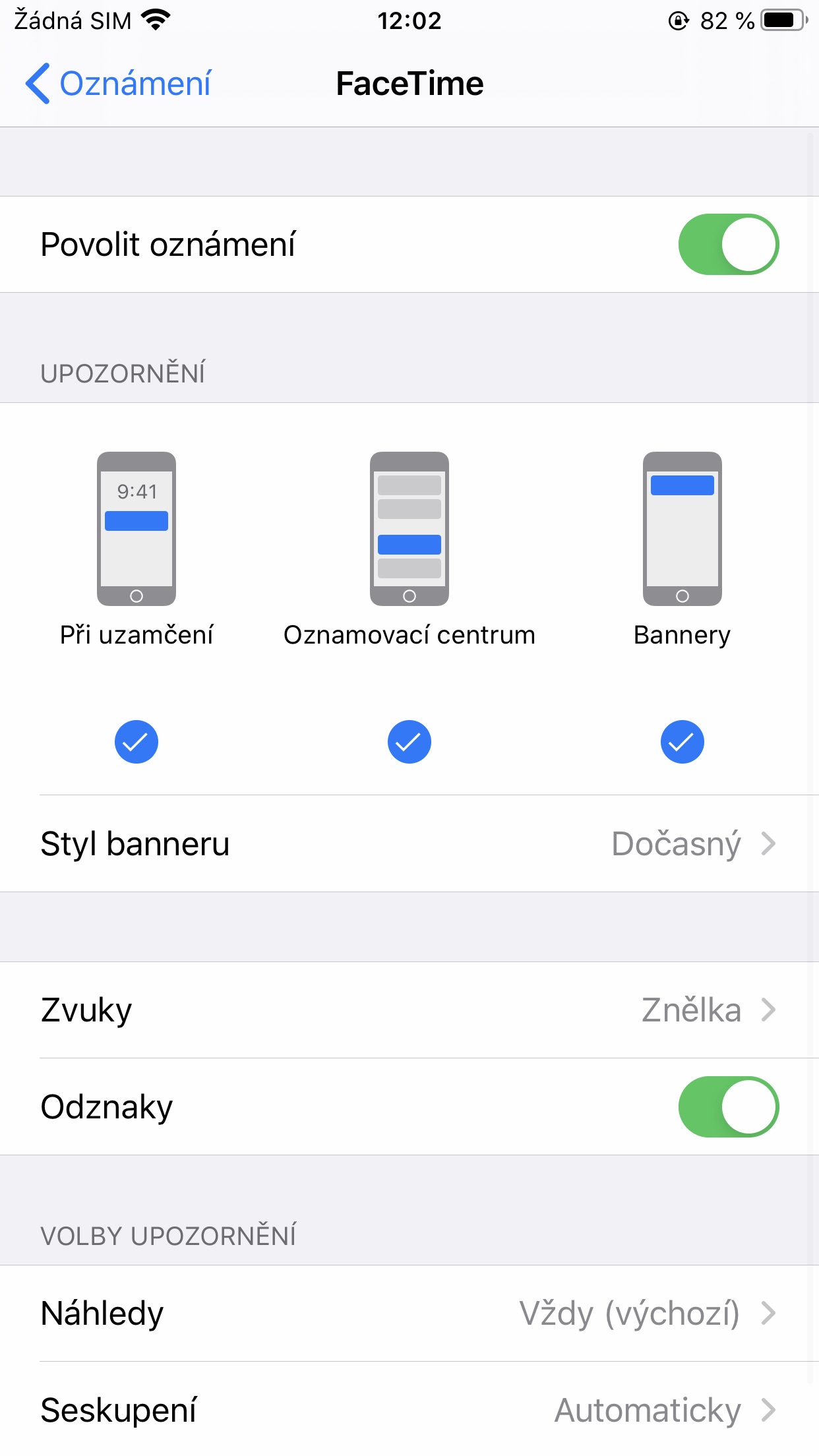Open Styl banneru settings

coord(409,843)
